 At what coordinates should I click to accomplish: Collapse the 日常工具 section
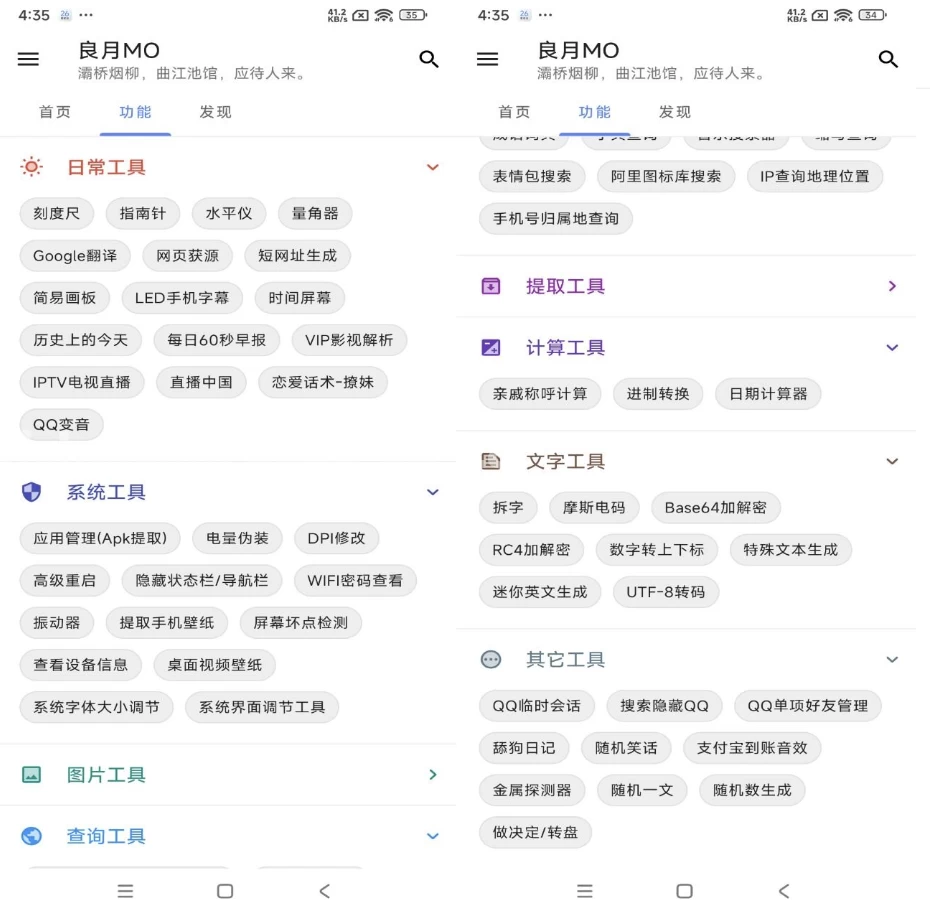click(432, 167)
